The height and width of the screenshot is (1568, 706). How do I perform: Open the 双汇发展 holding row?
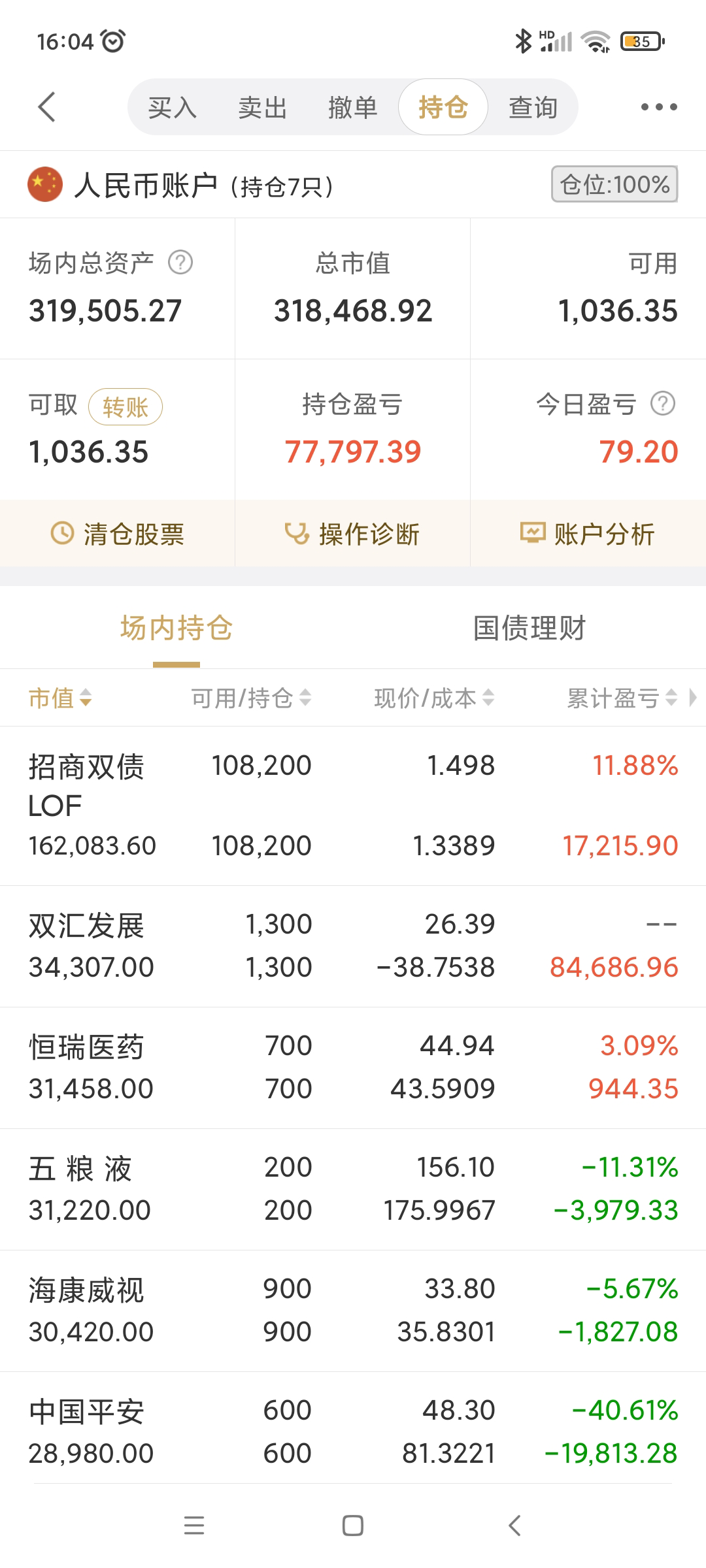(353, 946)
